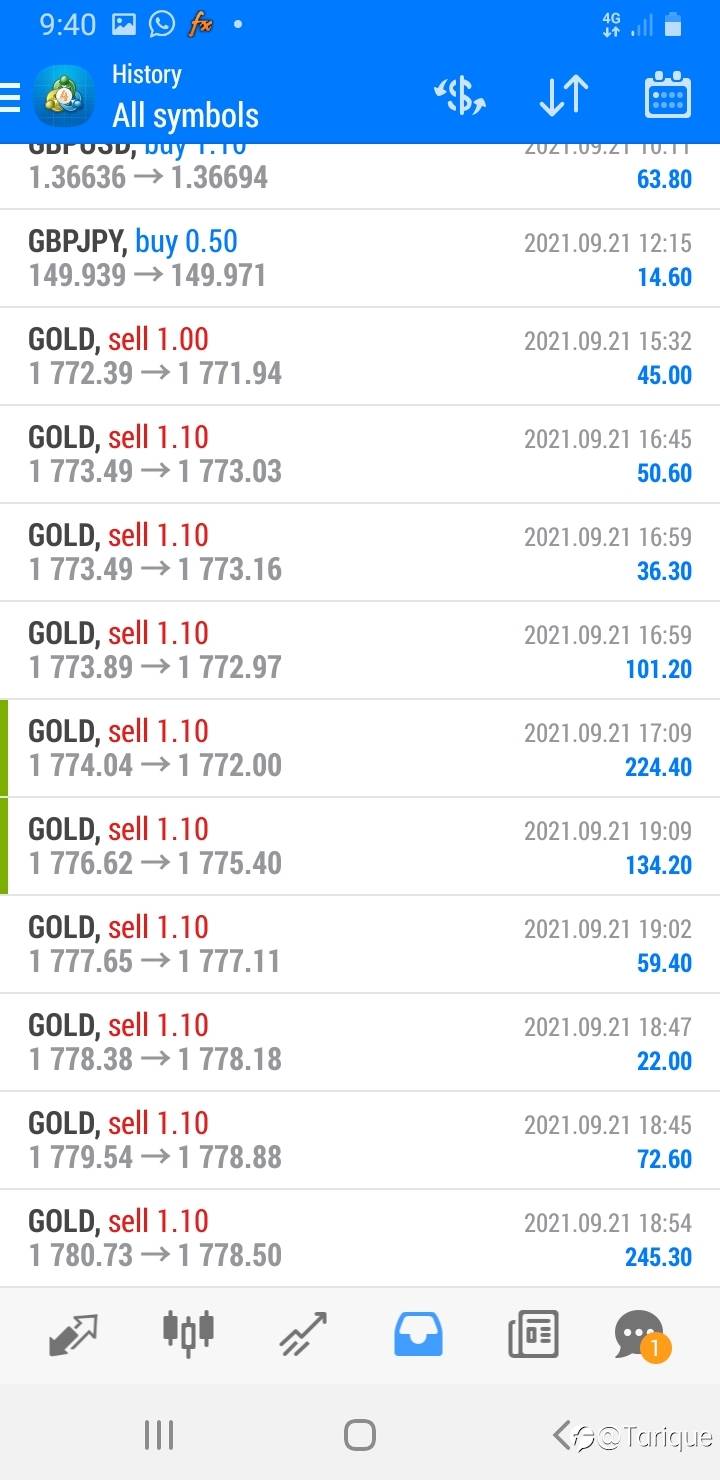This screenshot has height=1480, width=720.
Task: Open the News tab
Action: tap(532, 1334)
